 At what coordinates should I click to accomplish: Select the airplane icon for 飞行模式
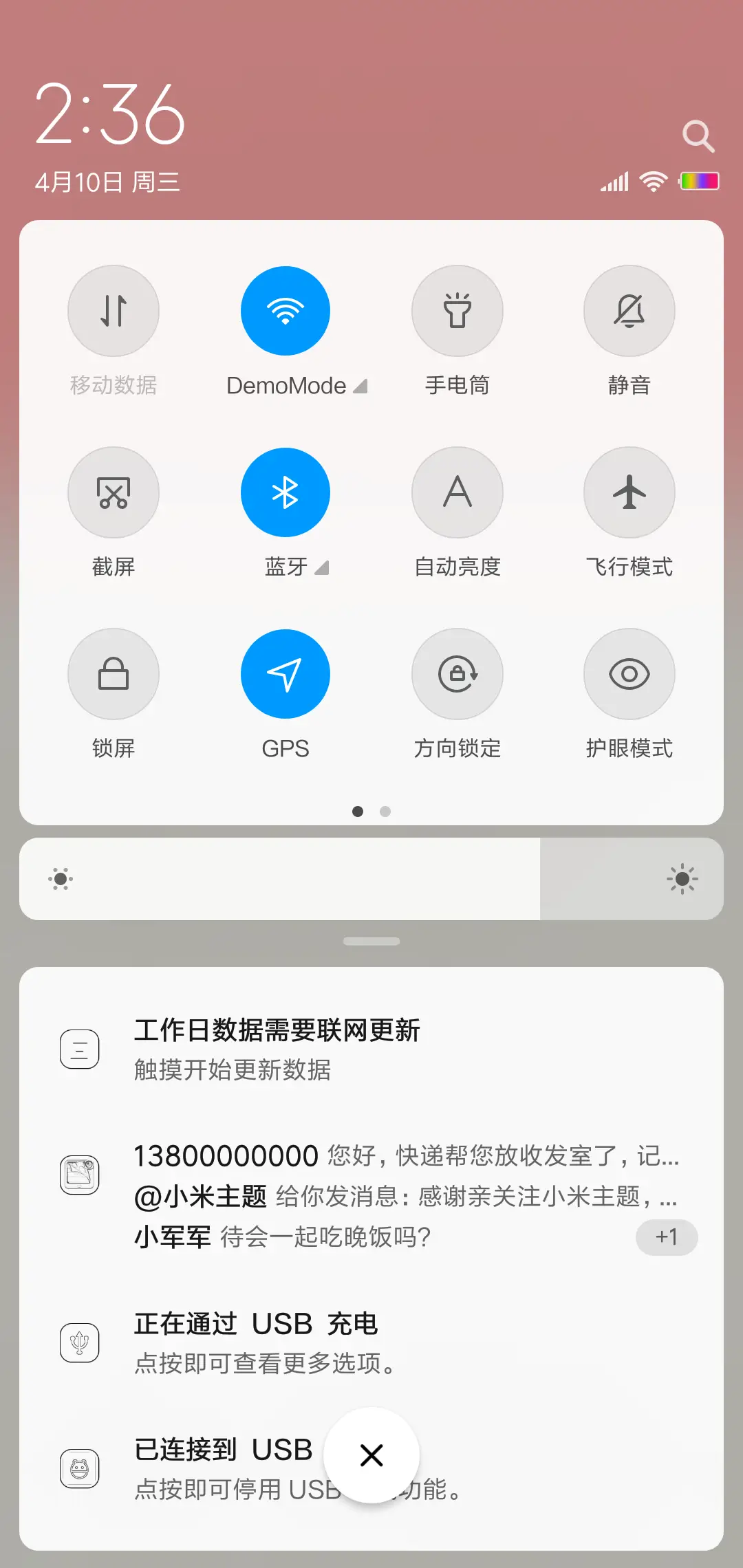tap(629, 492)
